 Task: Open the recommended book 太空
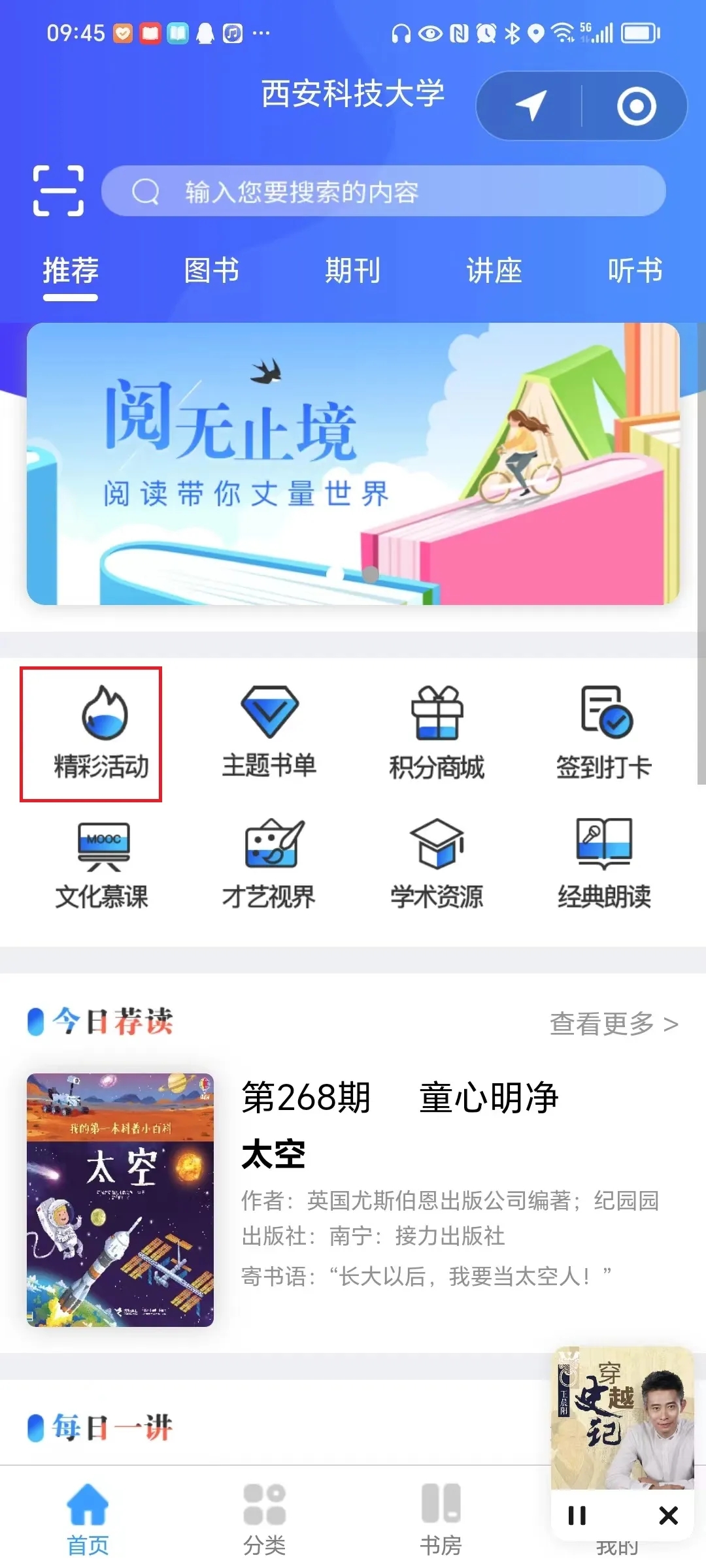120,1200
